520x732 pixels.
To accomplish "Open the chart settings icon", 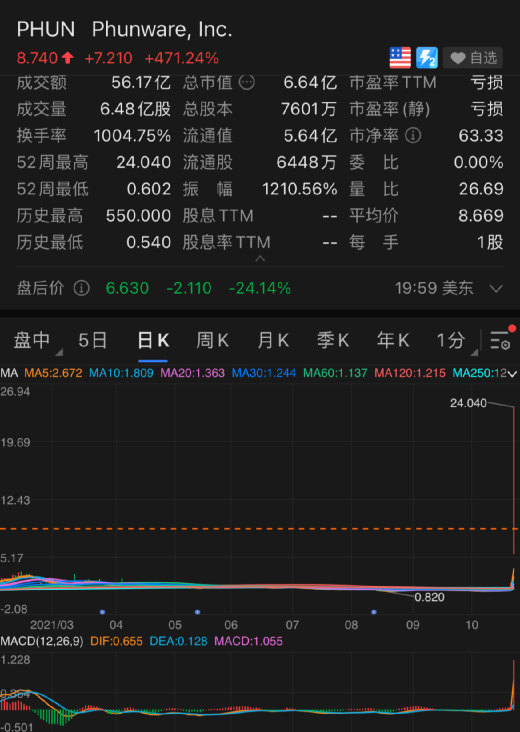I will click(500, 341).
